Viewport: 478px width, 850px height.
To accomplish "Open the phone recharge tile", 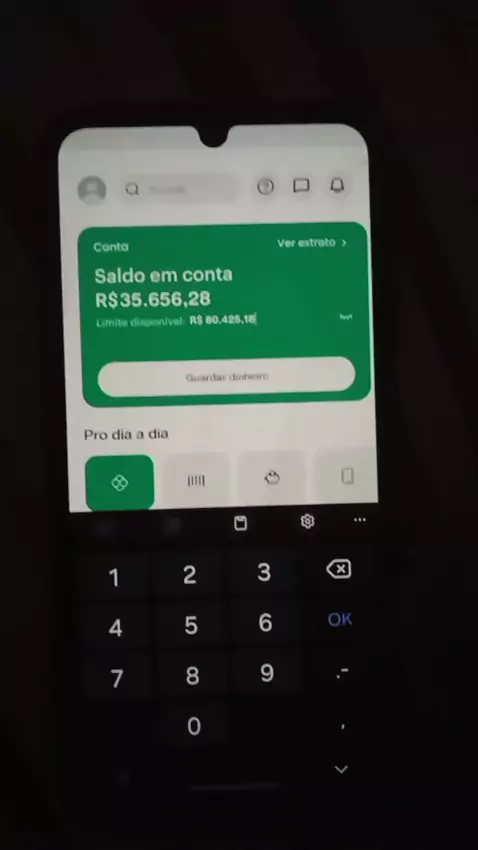I will click(346, 475).
